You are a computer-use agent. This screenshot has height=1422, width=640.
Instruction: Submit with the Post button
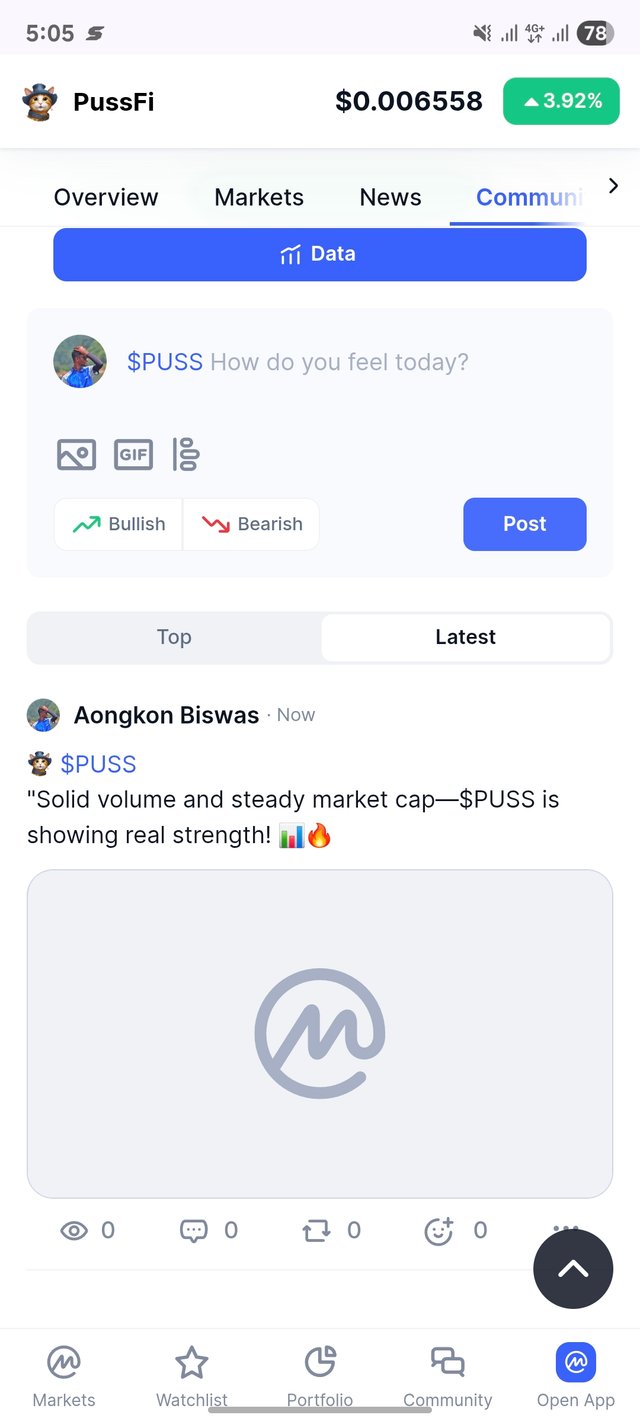(x=524, y=524)
